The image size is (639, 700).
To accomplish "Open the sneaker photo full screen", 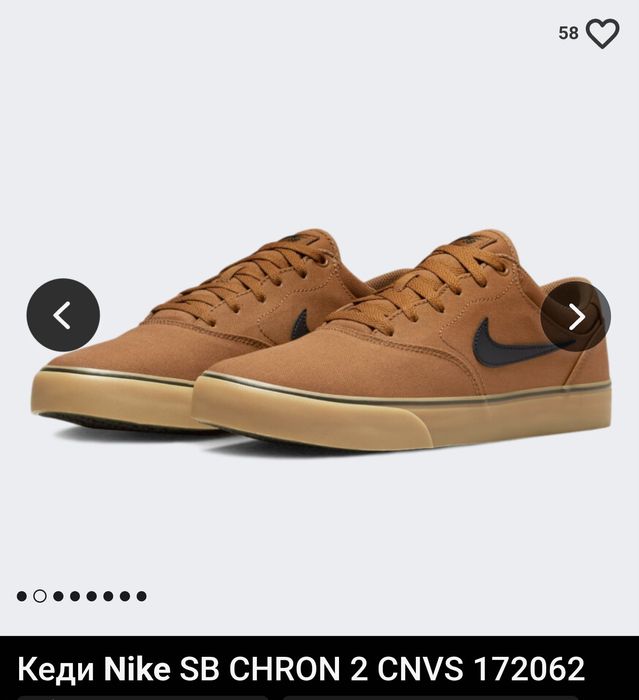I will point(320,340).
